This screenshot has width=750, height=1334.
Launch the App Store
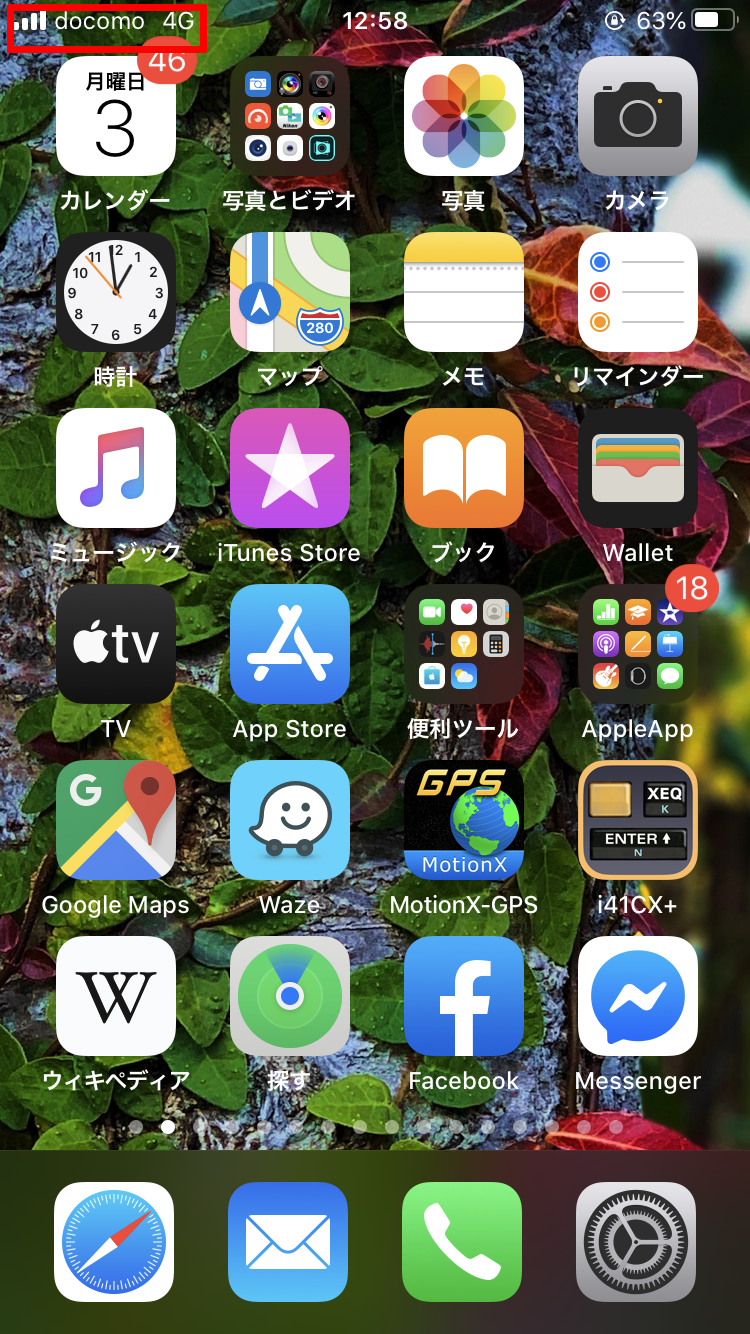coord(290,644)
